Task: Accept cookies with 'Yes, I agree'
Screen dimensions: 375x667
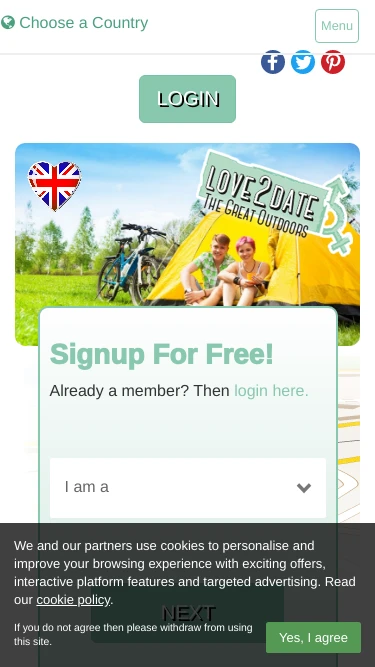Action: (x=313, y=637)
